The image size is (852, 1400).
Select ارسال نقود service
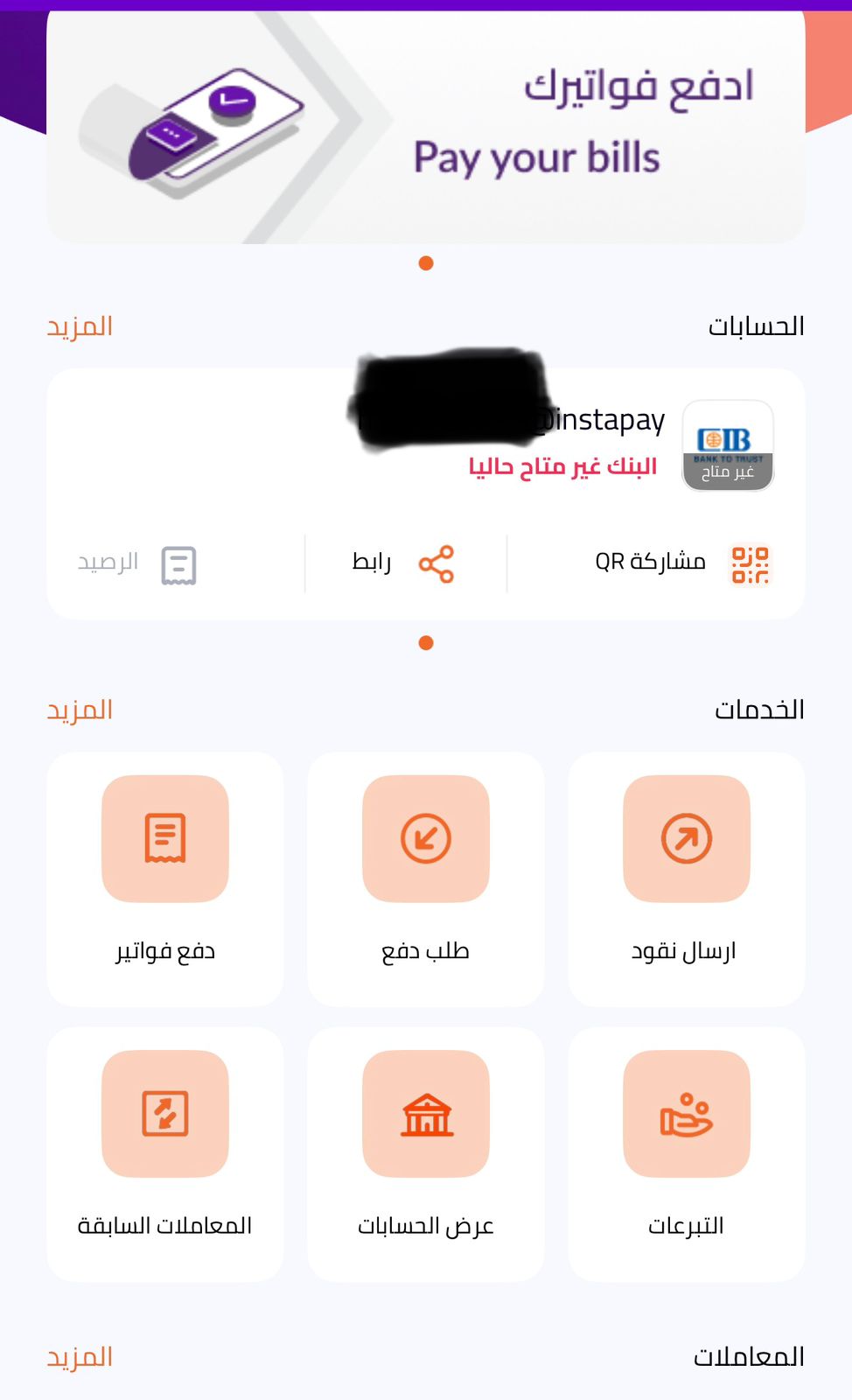coord(686,878)
